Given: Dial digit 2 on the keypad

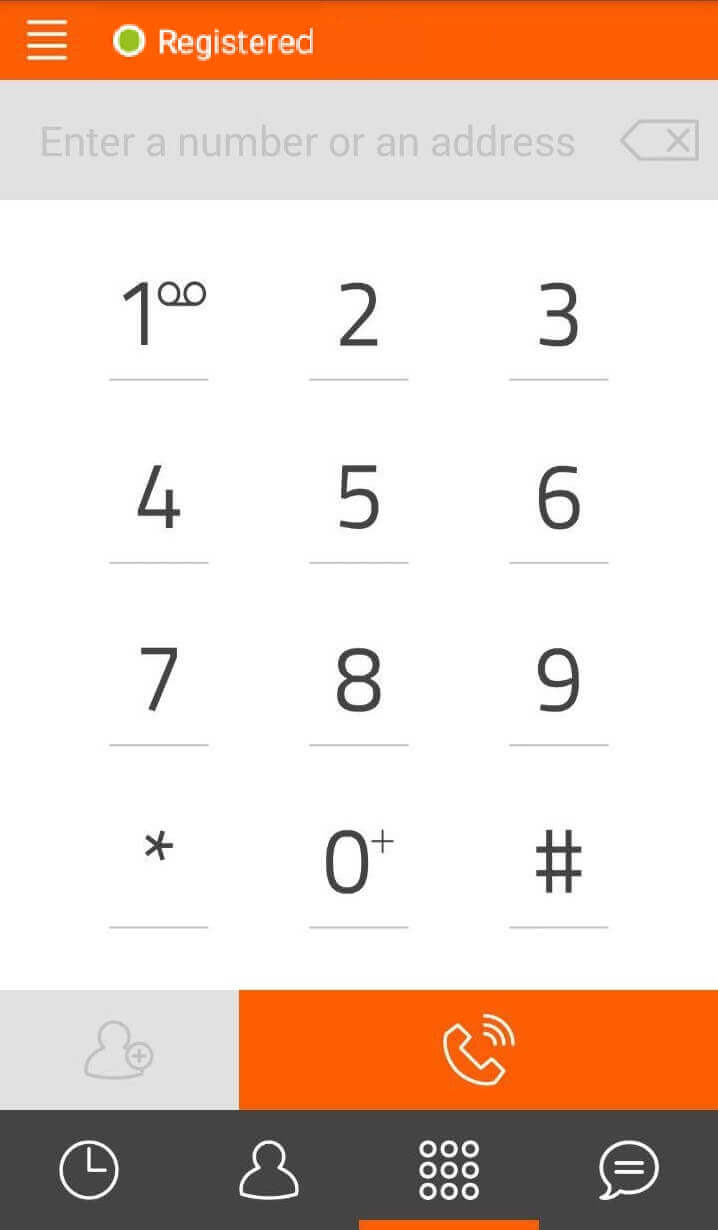Looking at the screenshot, I should (x=359, y=315).
